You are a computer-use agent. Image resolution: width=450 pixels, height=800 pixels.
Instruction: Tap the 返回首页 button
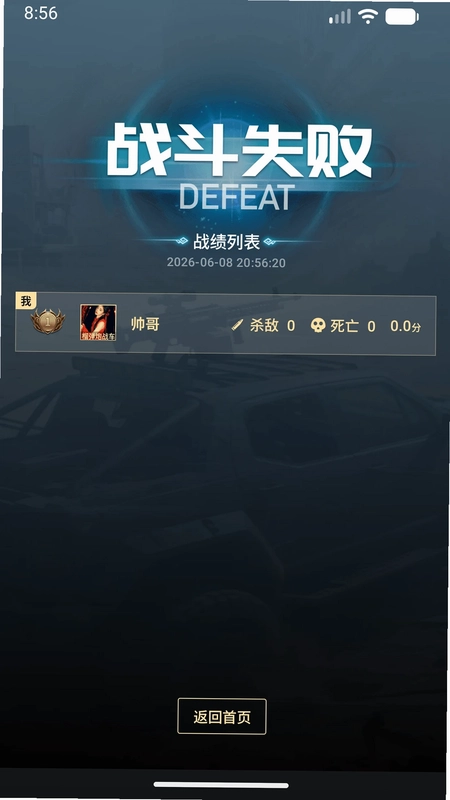(221, 716)
